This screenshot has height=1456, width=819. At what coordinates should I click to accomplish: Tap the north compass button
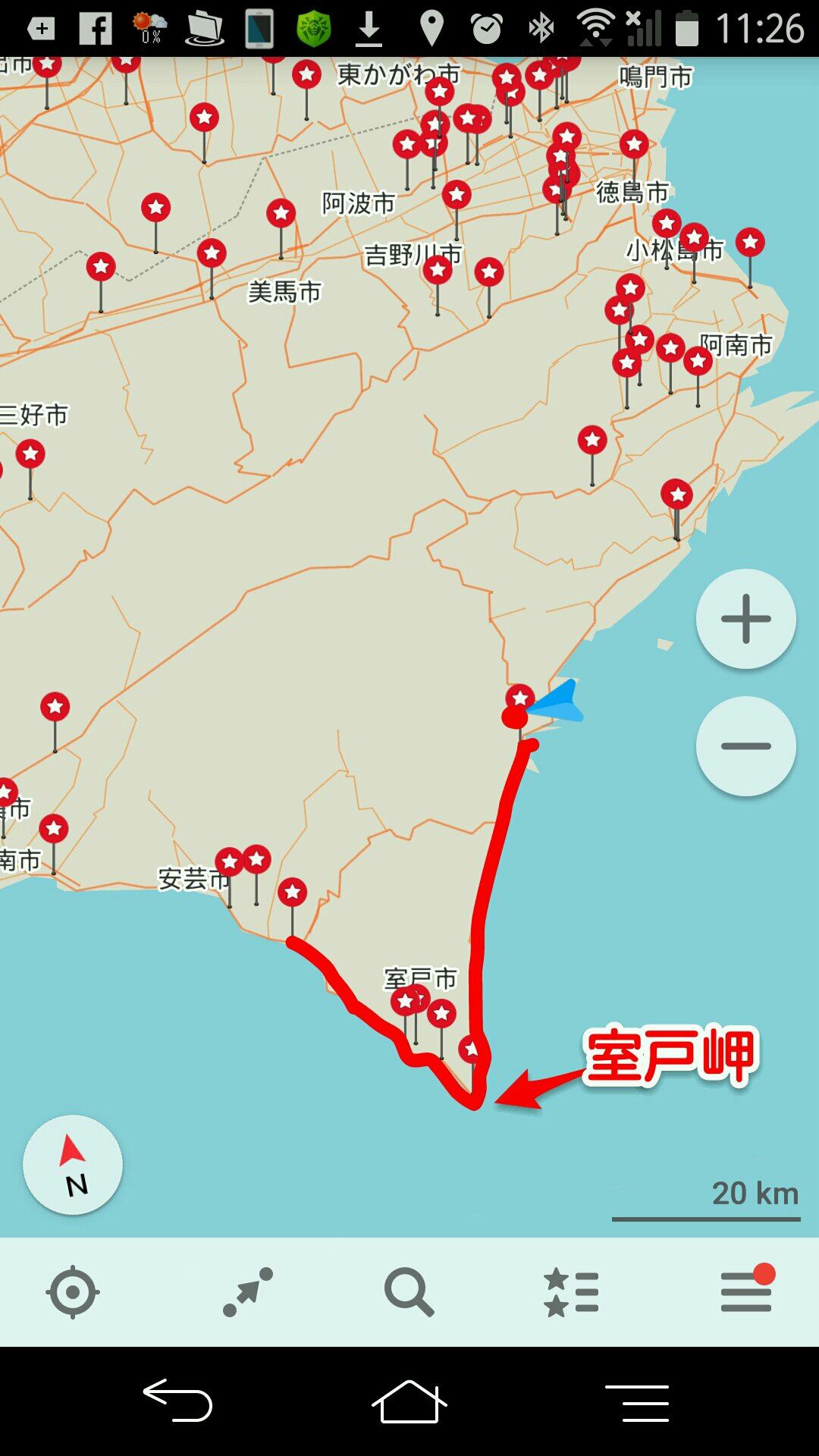pos(73,1165)
